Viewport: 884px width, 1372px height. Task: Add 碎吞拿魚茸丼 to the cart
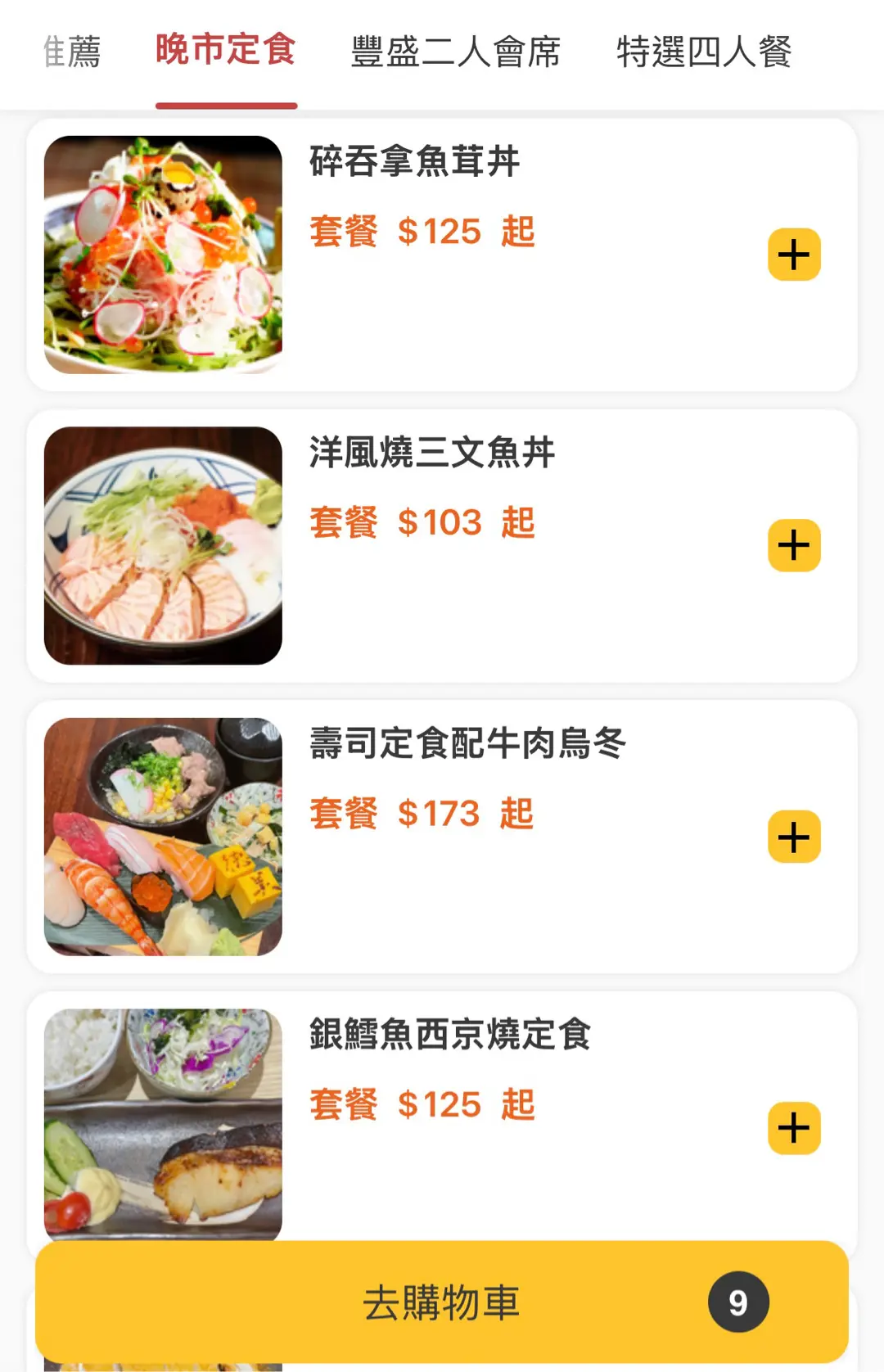(x=794, y=255)
